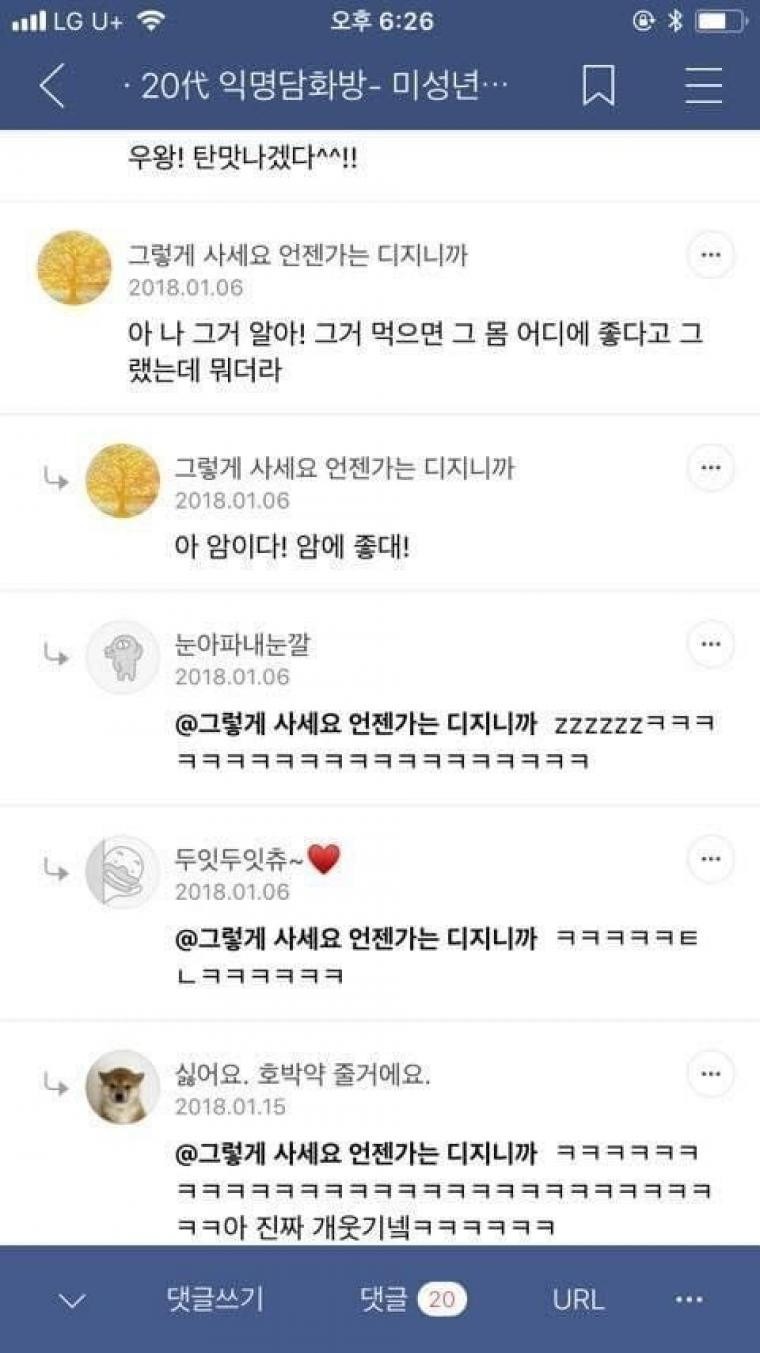
Task: Go back using the top-left arrow
Action: coord(52,87)
